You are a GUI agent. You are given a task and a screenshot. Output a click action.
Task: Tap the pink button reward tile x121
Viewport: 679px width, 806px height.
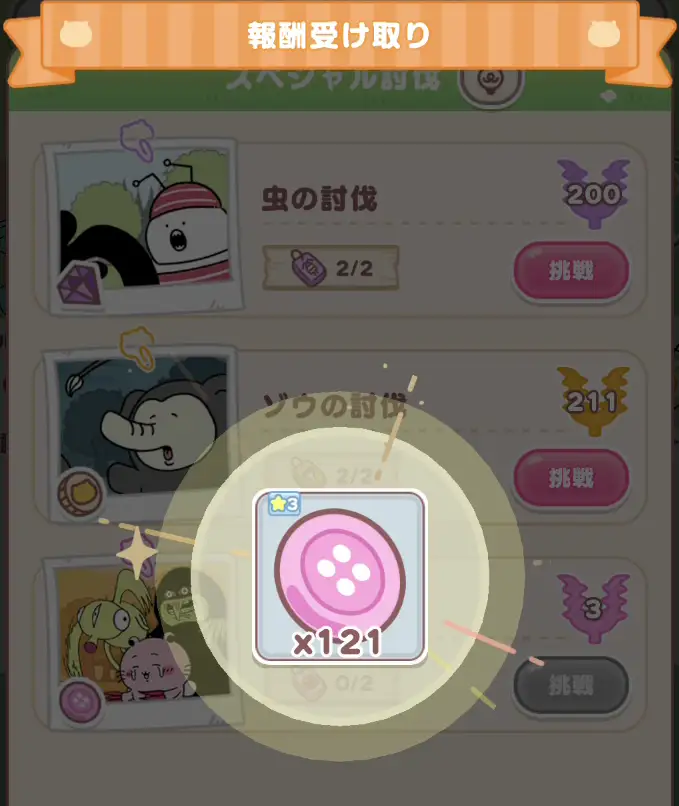pos(338,577)
